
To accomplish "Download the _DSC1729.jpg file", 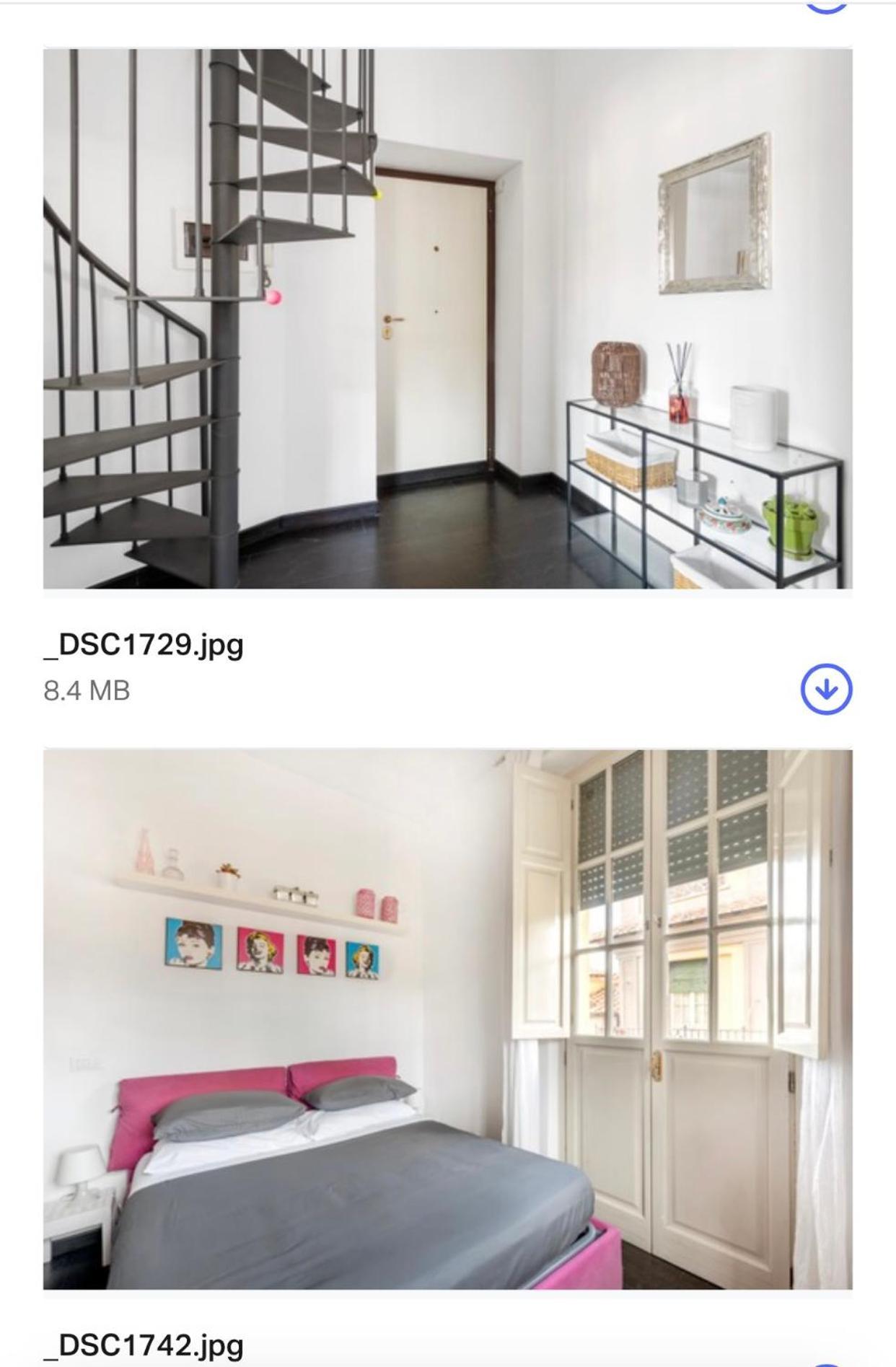I will 826,690.
